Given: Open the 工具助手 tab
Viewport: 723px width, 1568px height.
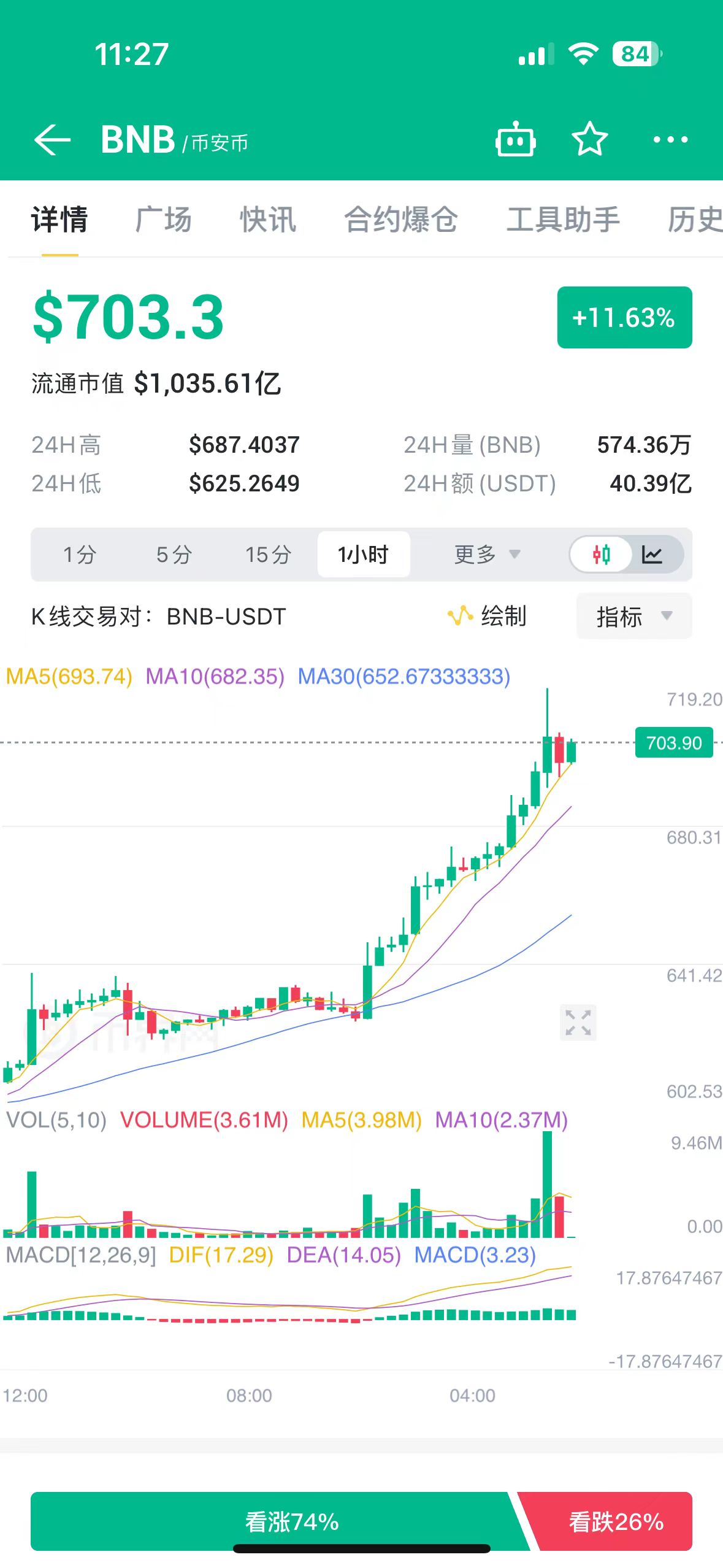Looking at the screenshot, I should coord(563,220).
